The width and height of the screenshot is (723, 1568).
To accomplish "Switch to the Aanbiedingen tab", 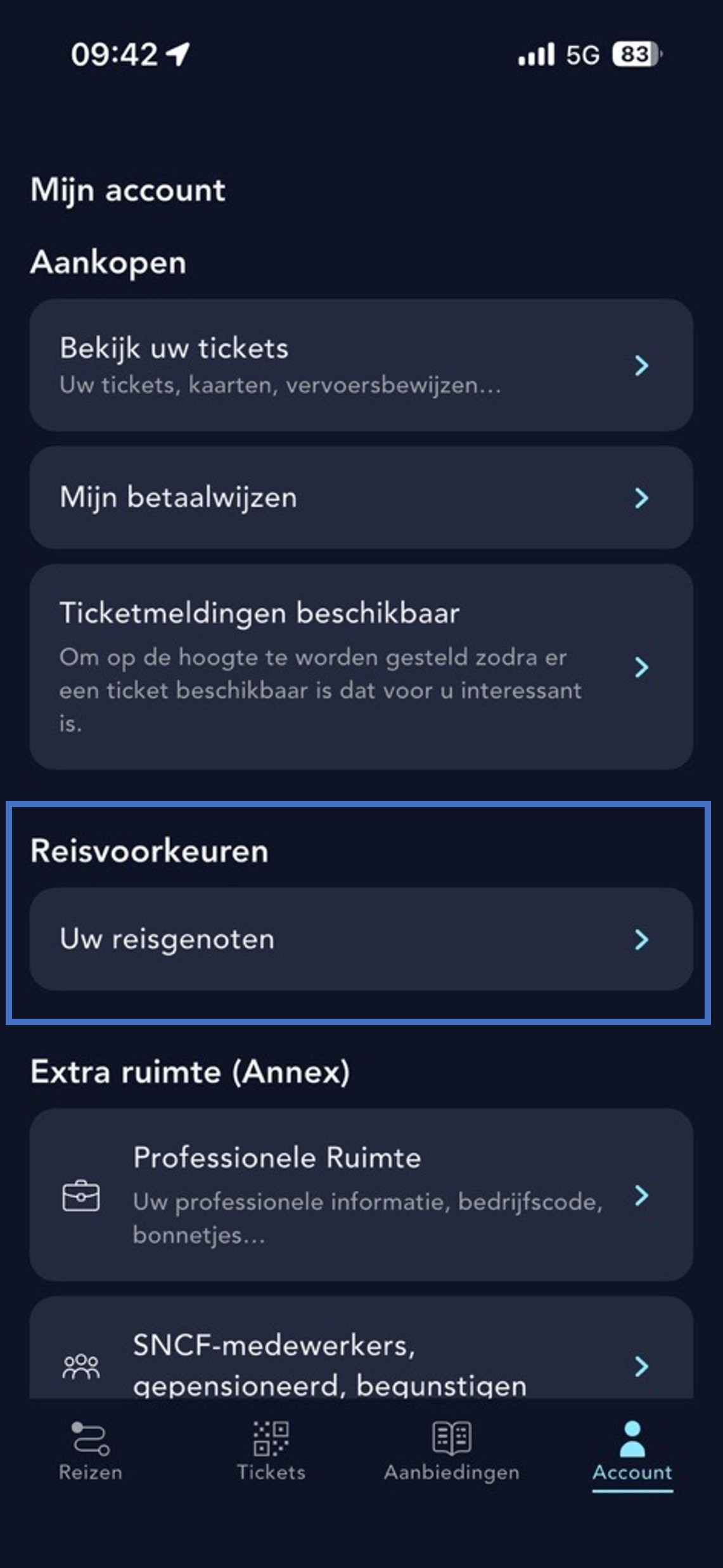I will click(x=452, y=1452).
